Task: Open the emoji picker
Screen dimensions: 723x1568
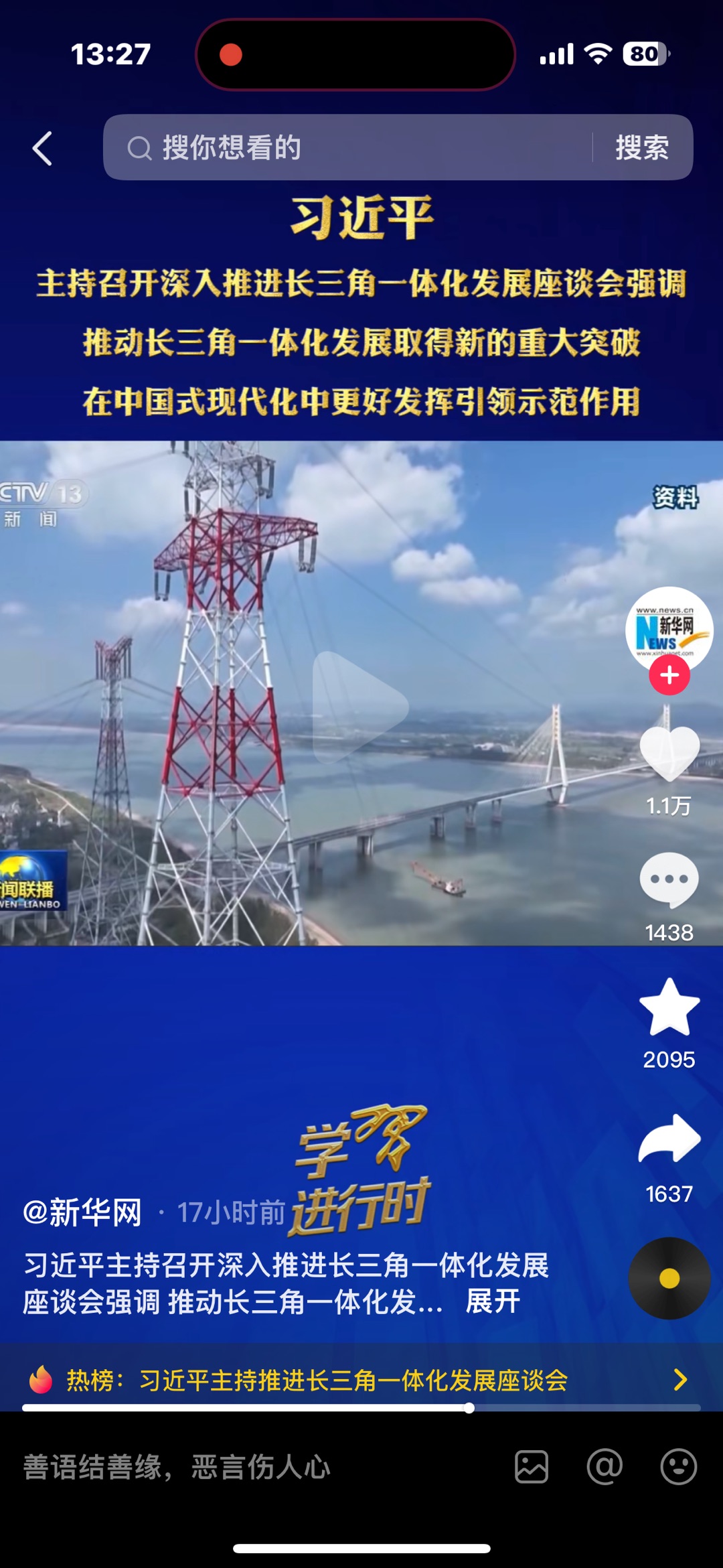Action: coord(678,1467)
